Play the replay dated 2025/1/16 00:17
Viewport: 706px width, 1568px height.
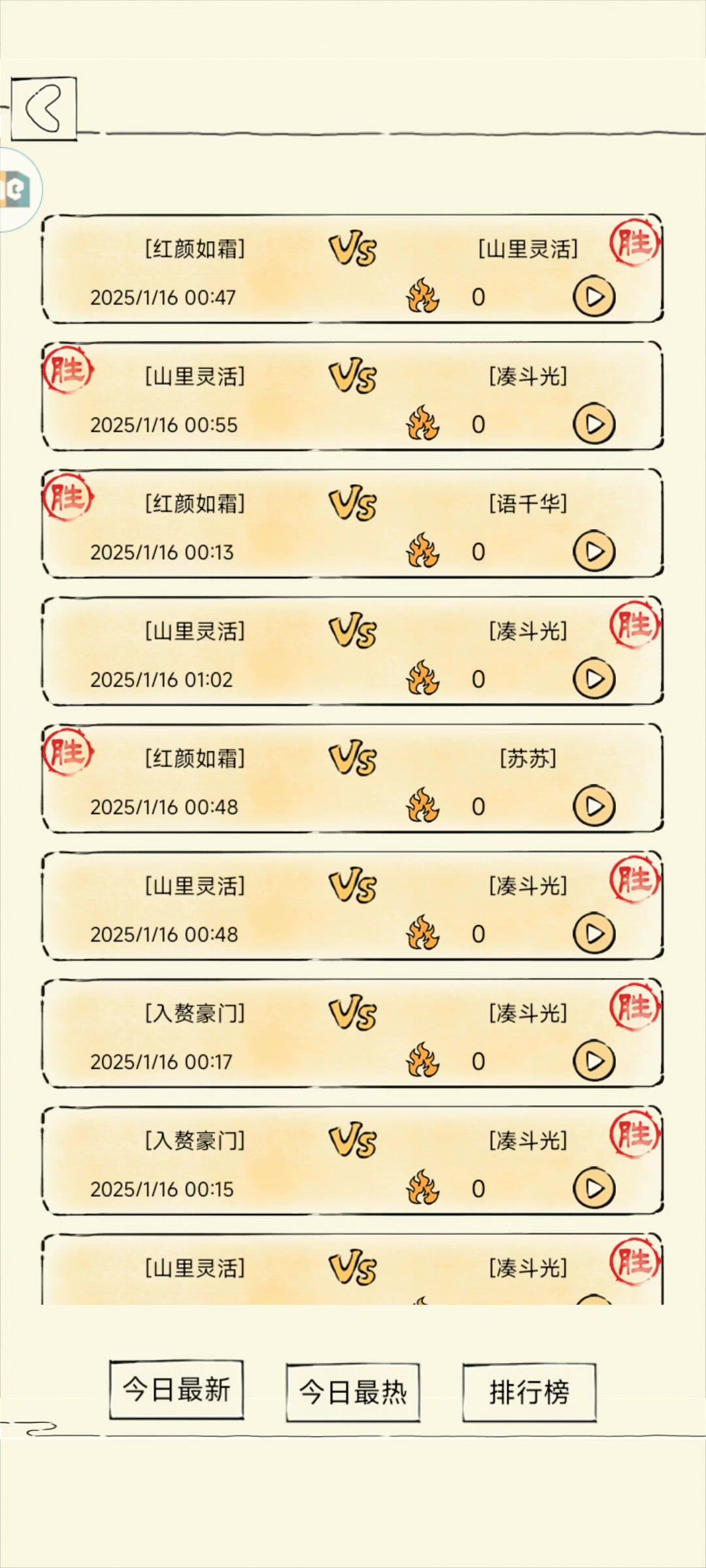pos(594,1061)
